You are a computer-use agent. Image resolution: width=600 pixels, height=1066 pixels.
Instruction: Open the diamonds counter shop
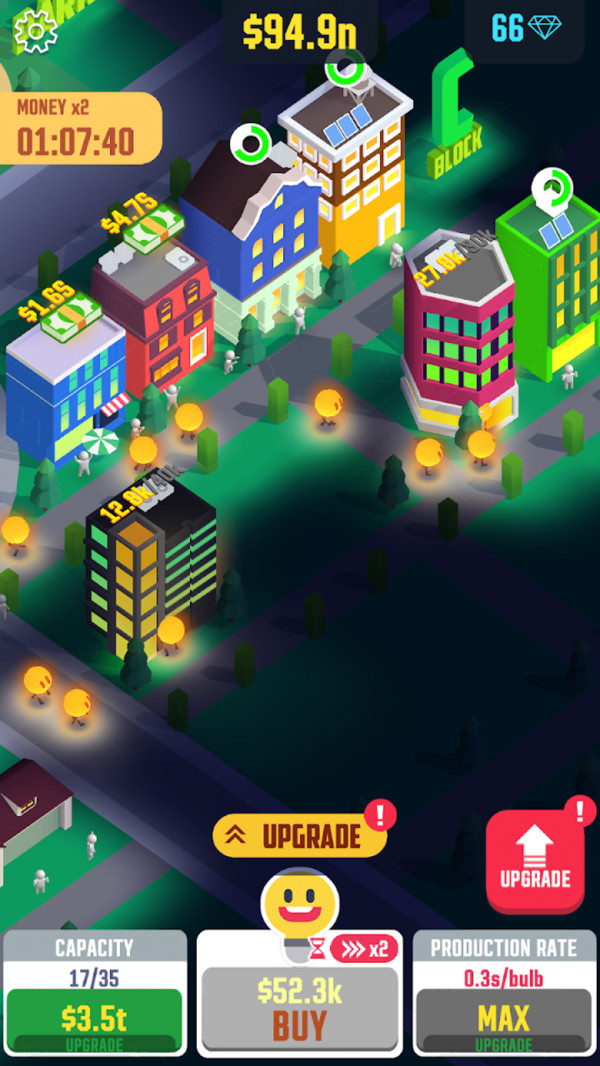[x=526, y=29]
